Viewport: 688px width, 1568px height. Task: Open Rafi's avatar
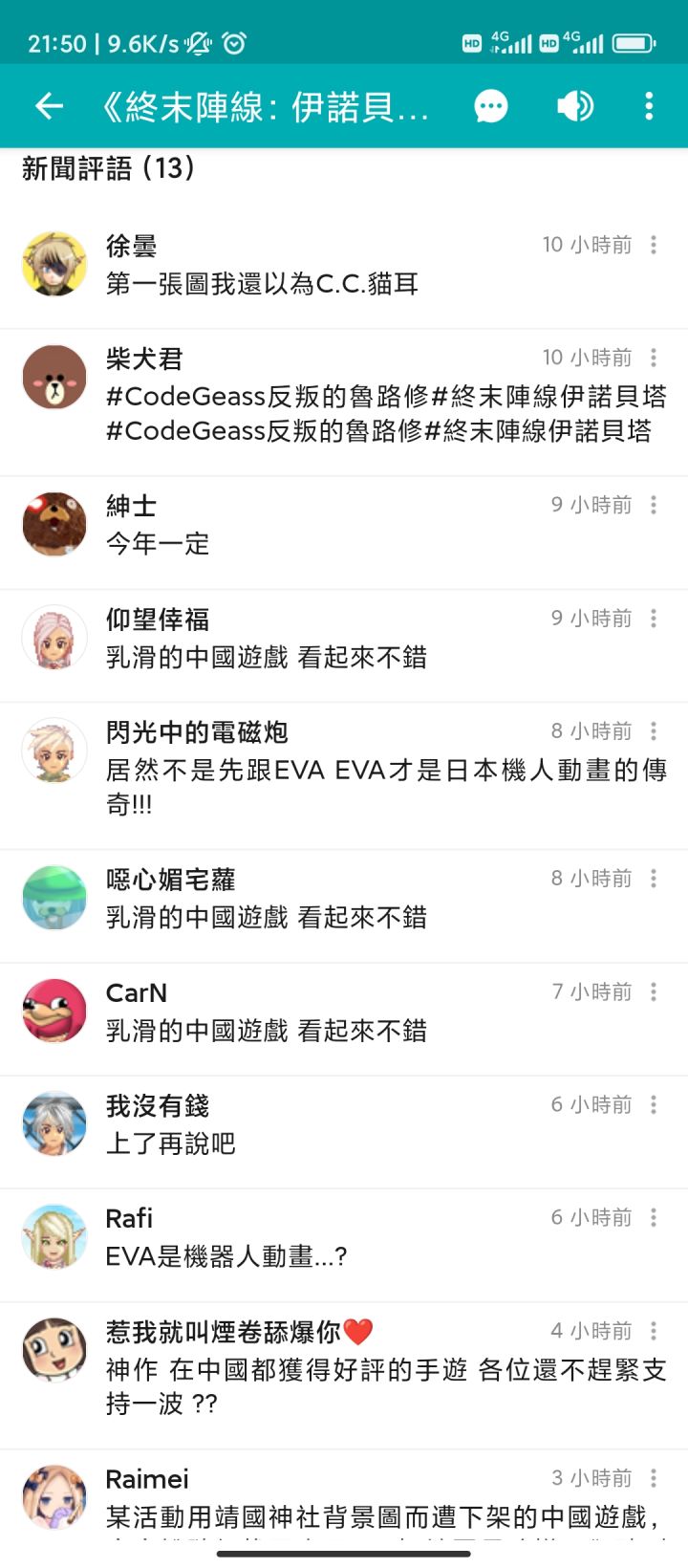point(54,1237)
